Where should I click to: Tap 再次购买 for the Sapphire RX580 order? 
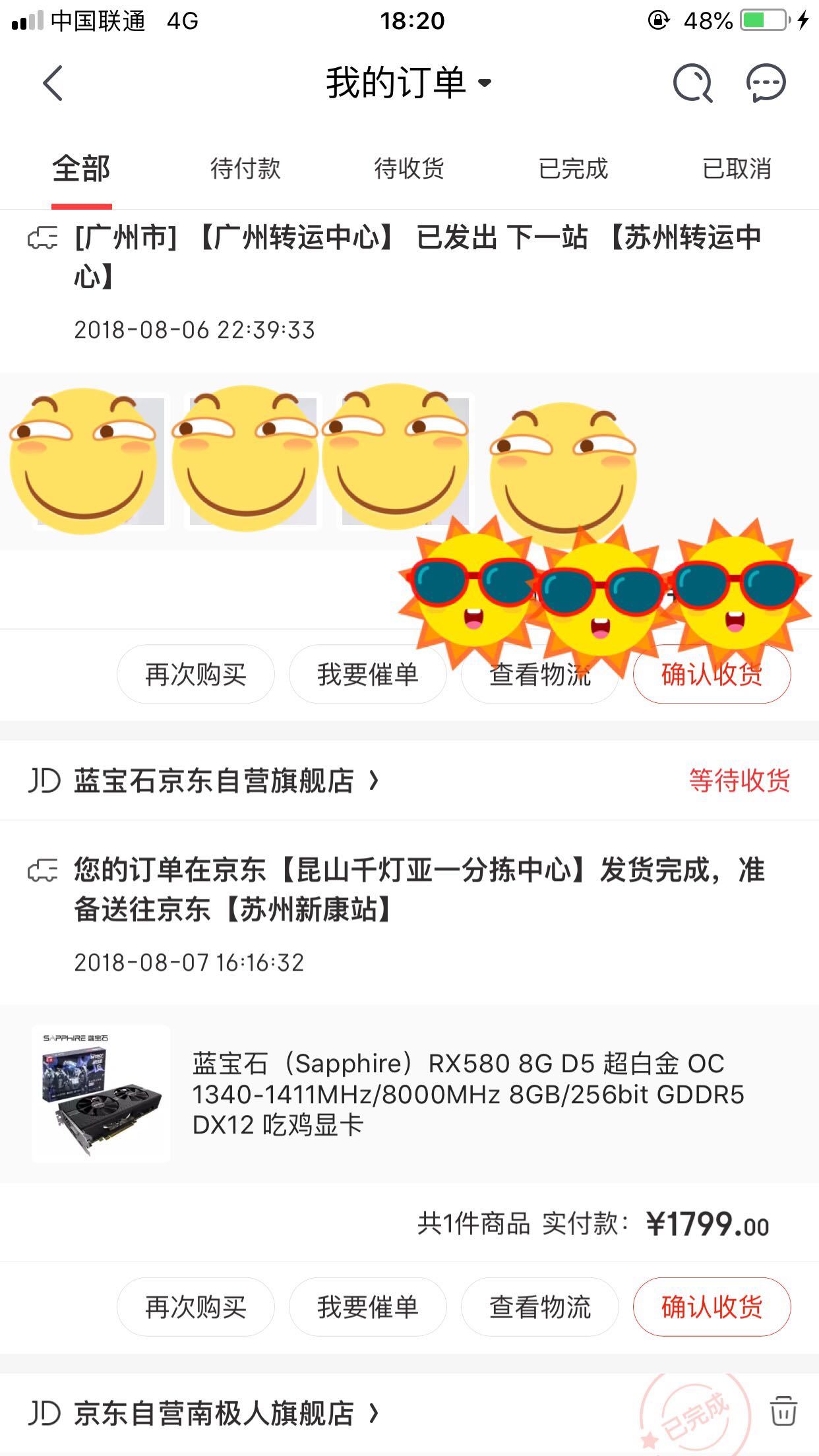pyautogui.click(x=196, y=1307)
